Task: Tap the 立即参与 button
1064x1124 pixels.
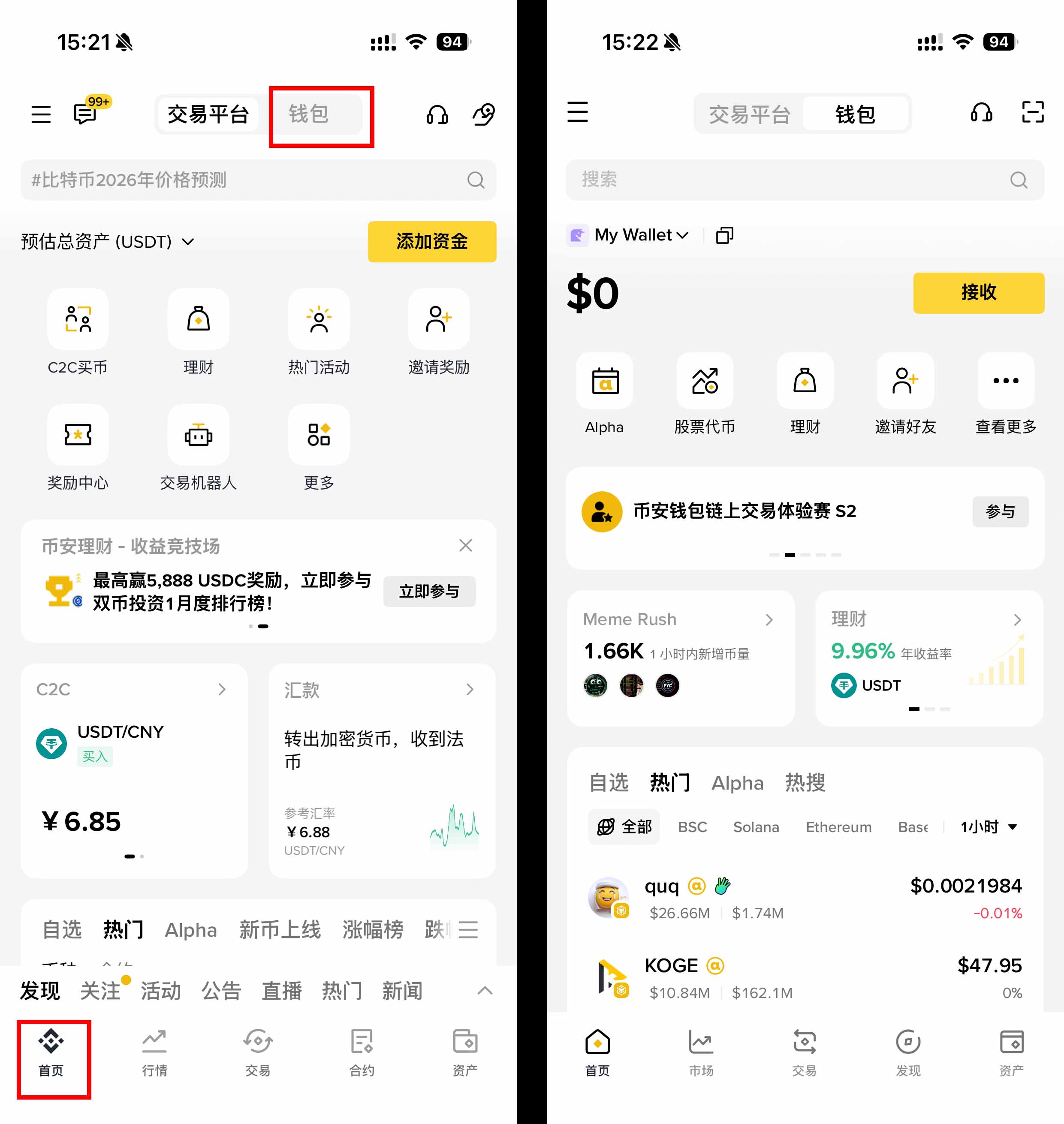Action: tap(429, 591)
